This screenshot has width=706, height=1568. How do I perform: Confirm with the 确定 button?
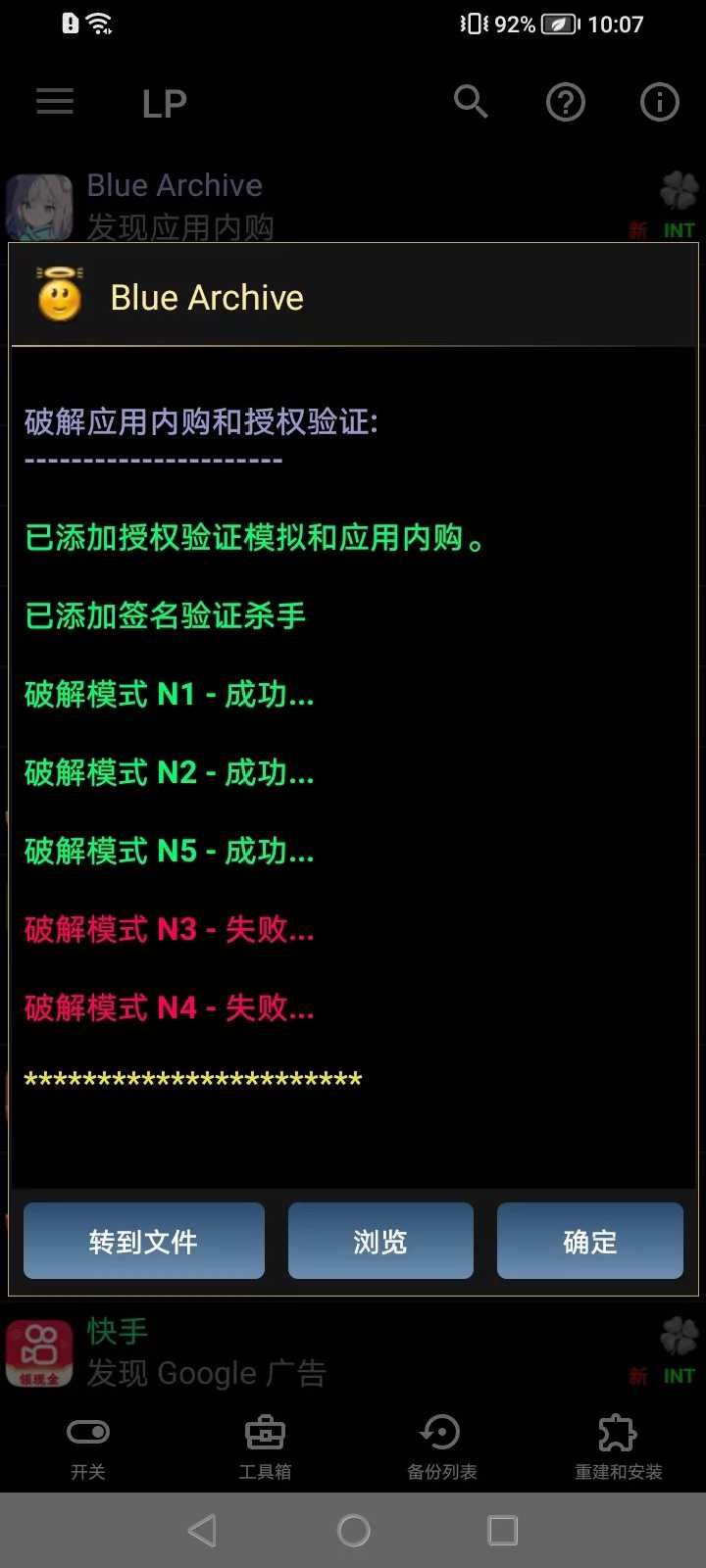click(x=589, y=1241)
